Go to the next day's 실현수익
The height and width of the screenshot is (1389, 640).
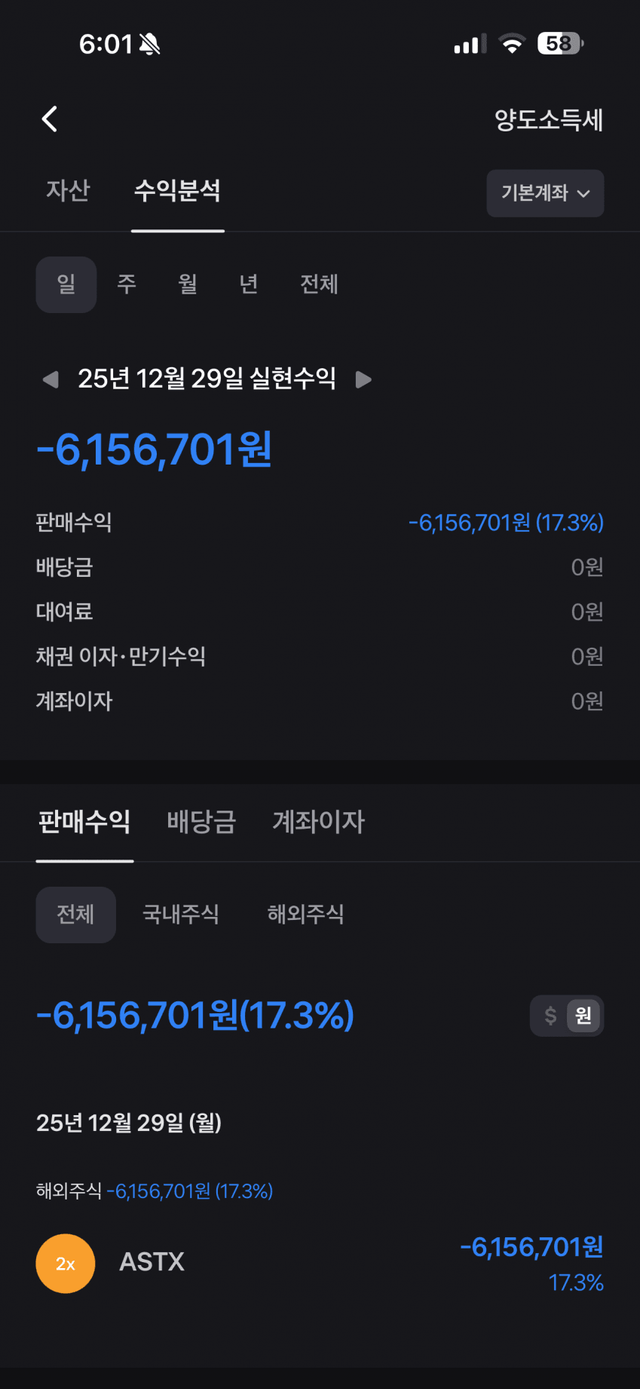coord(364,380)
